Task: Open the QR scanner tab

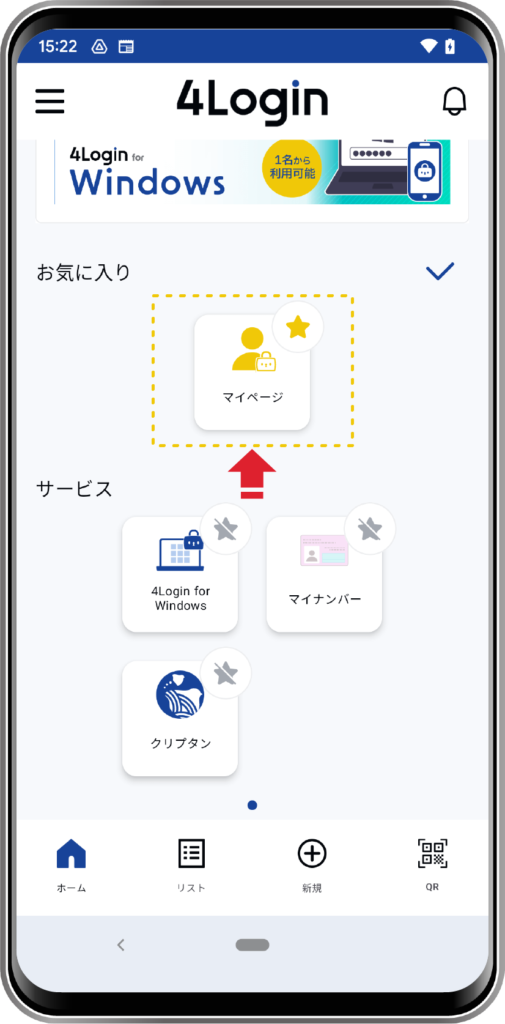Action: pyautogui.click(x=432, y=866)
